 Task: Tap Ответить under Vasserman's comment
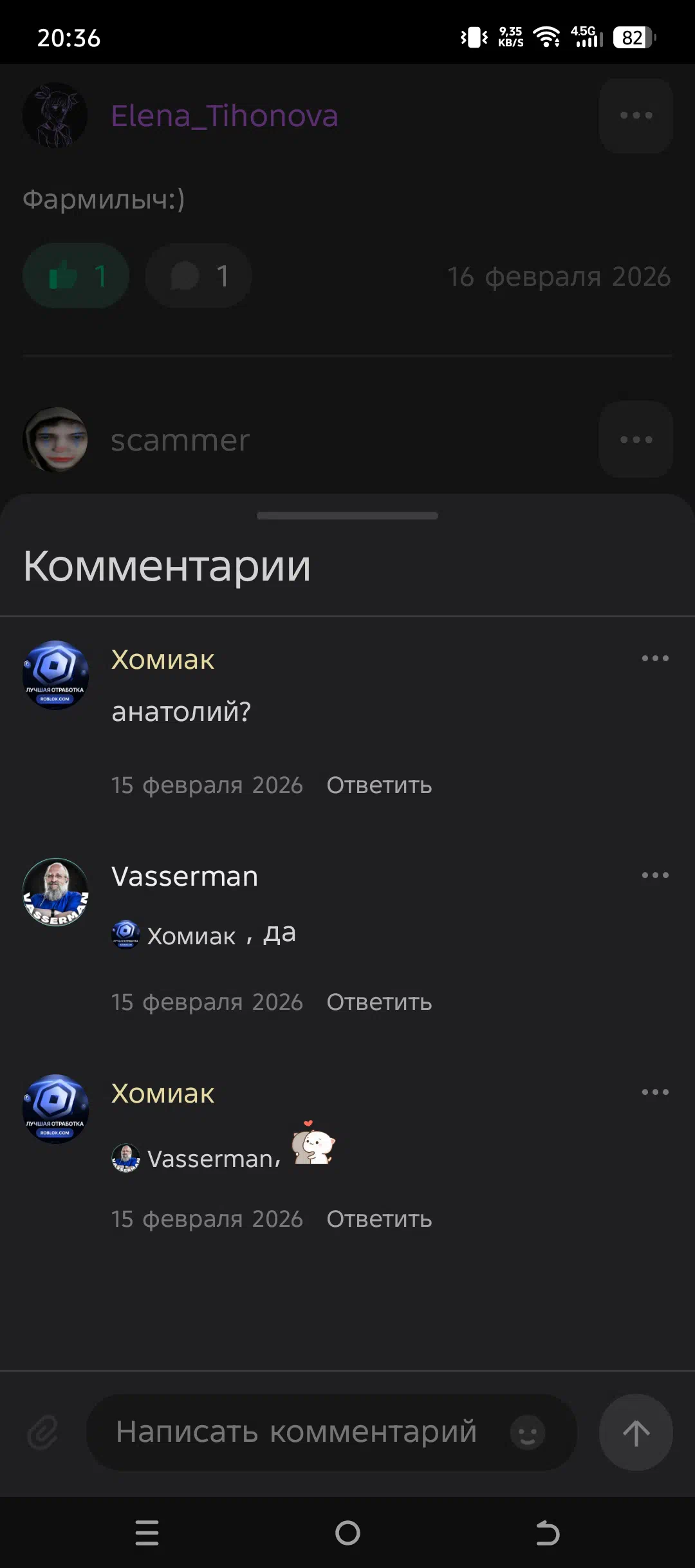379,1002
